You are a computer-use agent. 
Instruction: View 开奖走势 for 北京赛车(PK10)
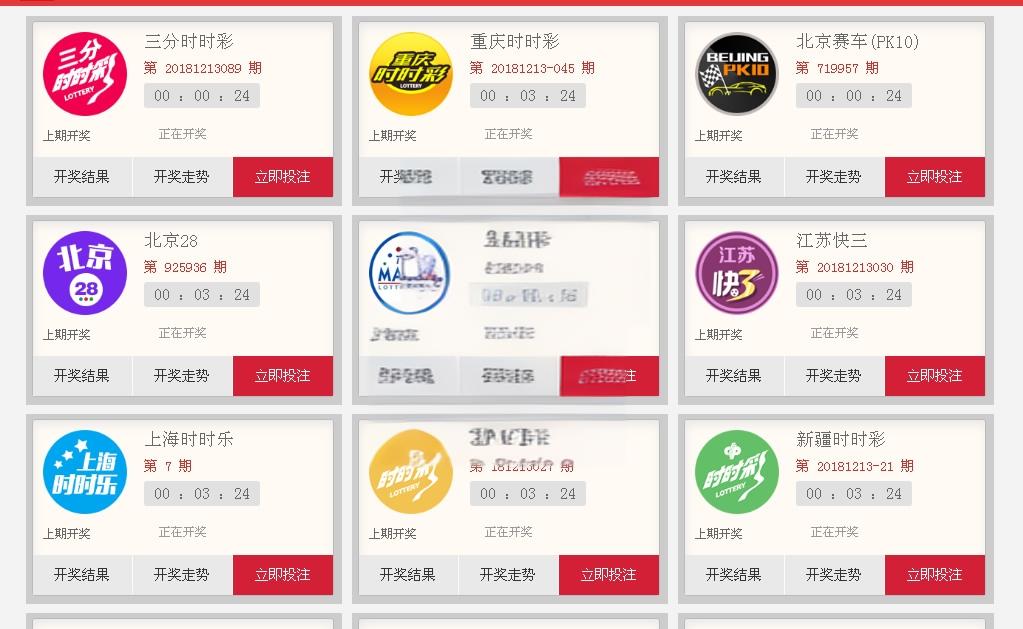point(834,177)
